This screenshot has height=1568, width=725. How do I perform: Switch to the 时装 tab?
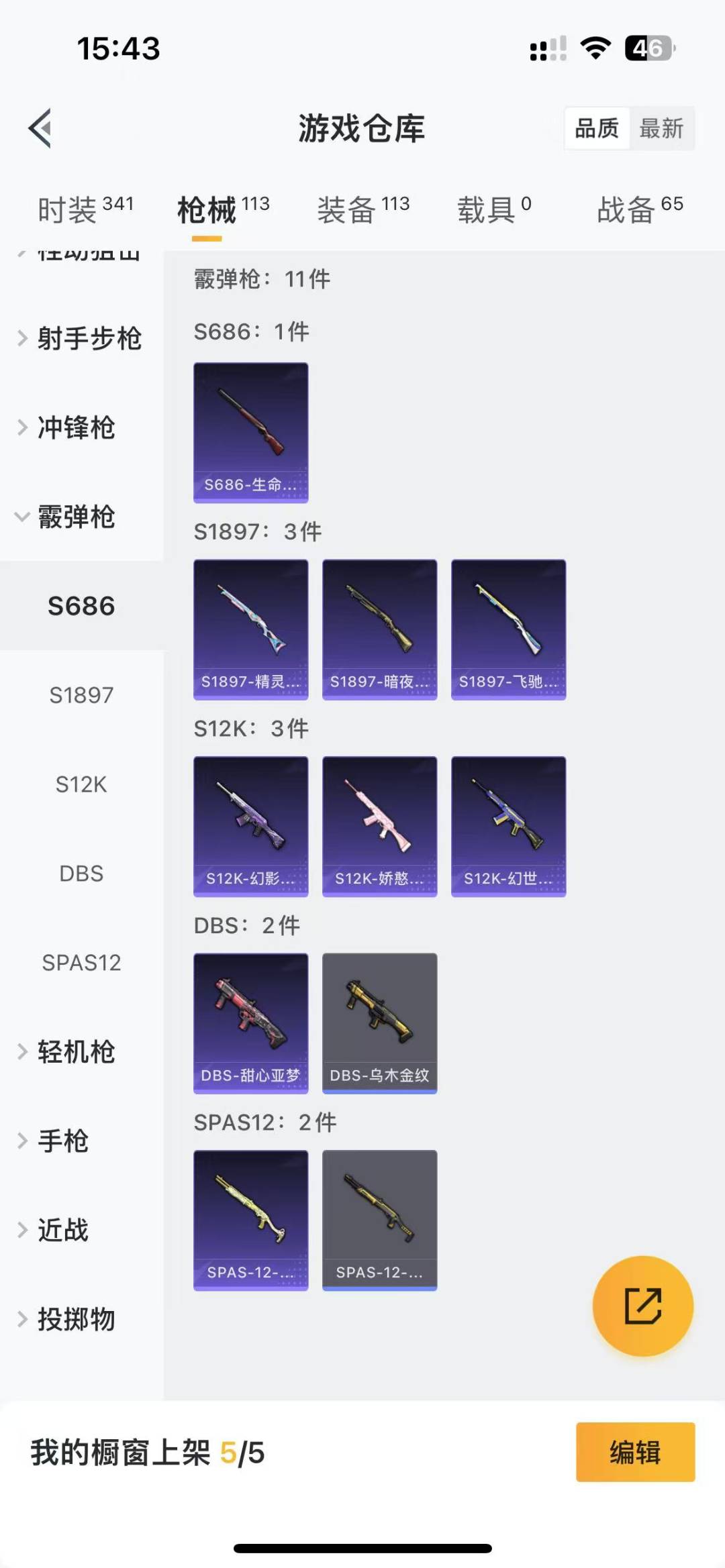[85, 210]
